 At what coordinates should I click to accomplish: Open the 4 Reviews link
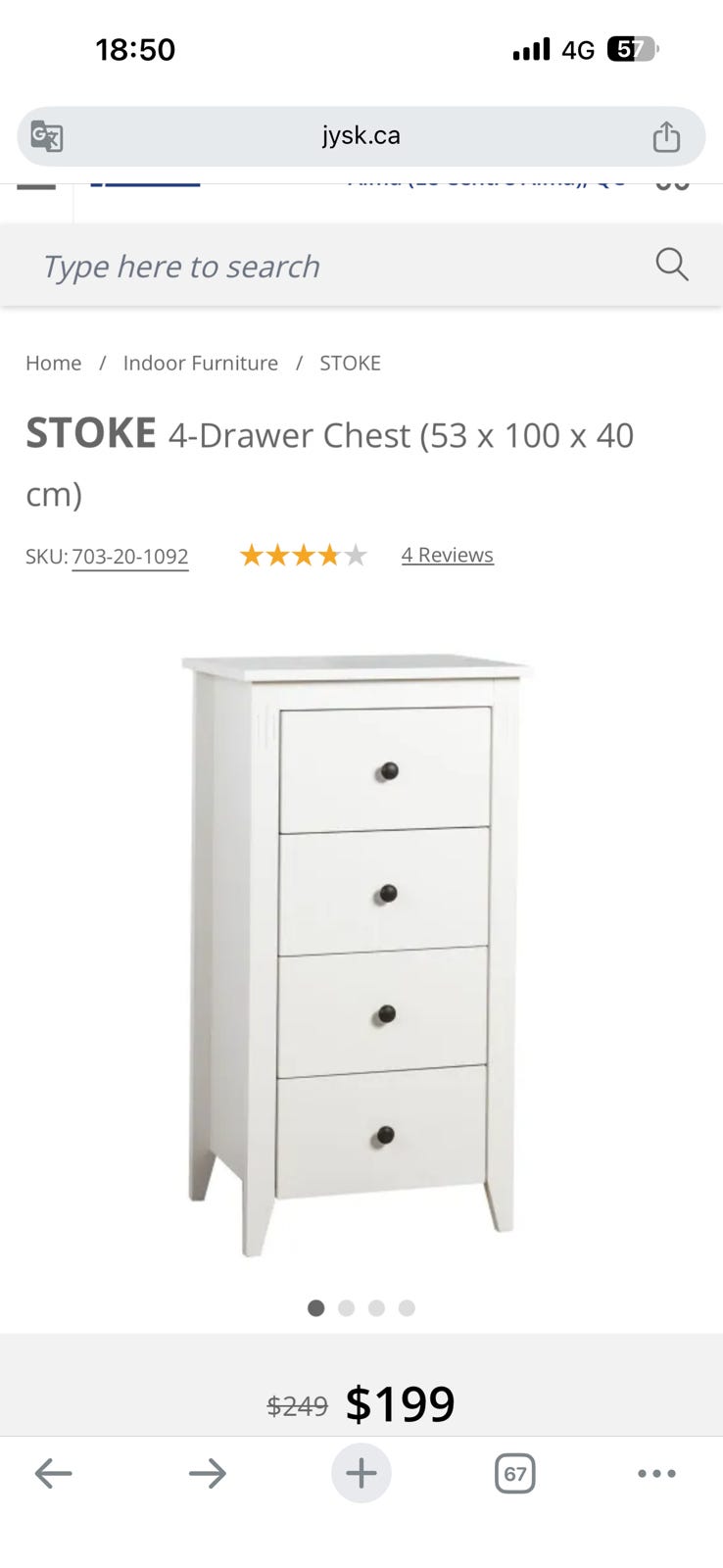pos(447,555)
